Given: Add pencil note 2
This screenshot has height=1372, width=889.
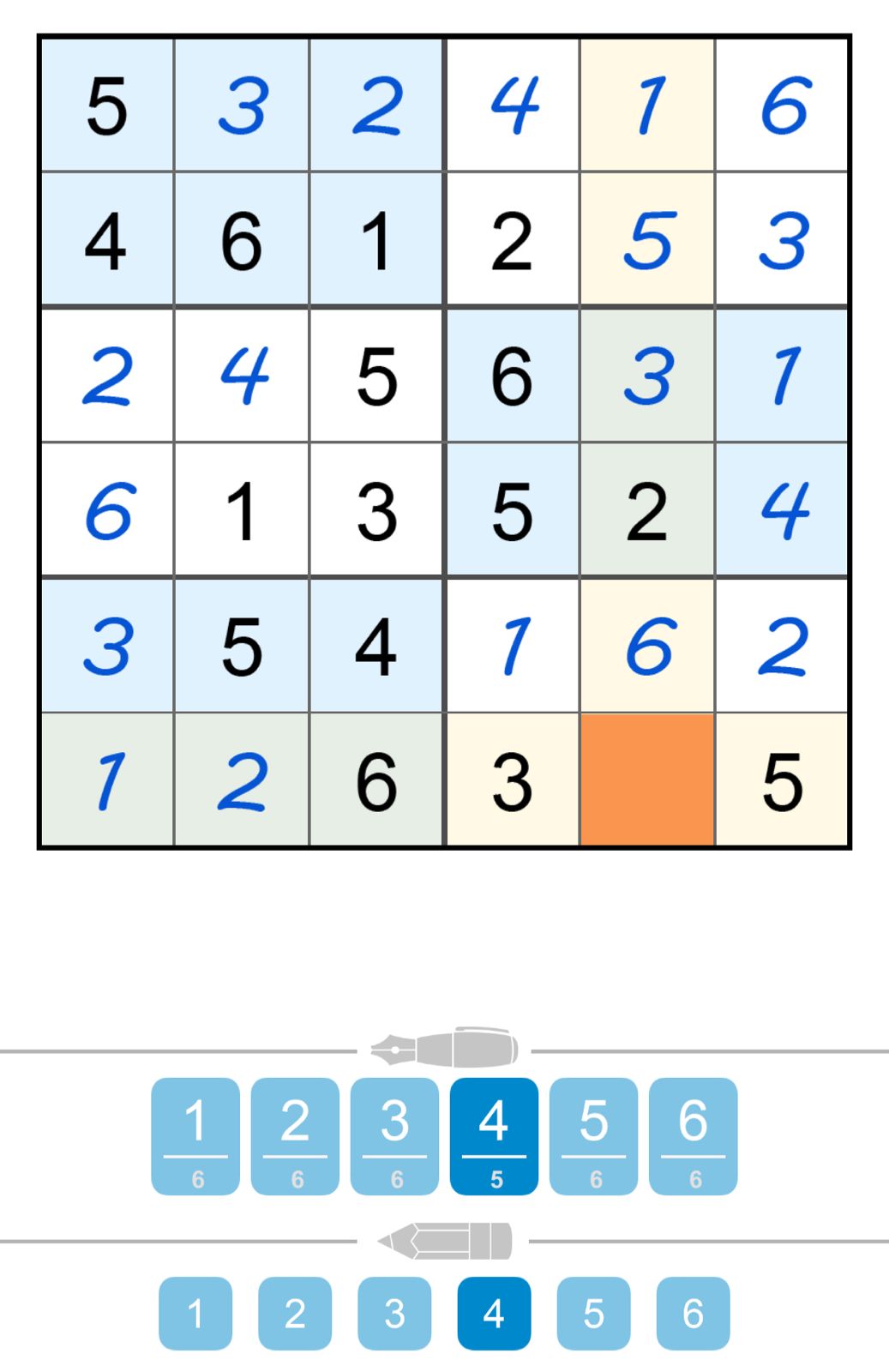Looking at the screenshot, I should click(x=295, y=1313).
